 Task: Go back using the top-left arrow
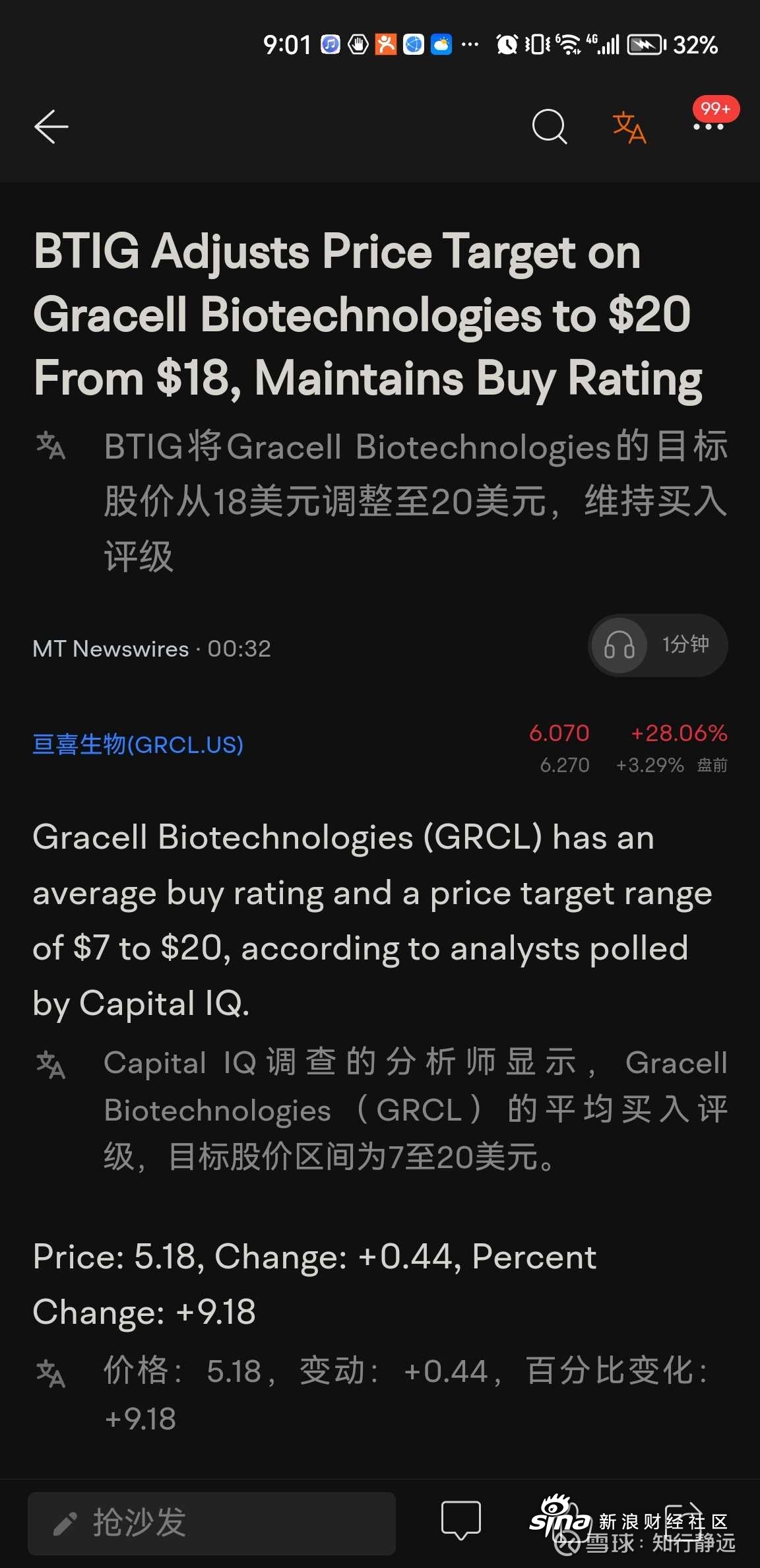coord(51,127)
